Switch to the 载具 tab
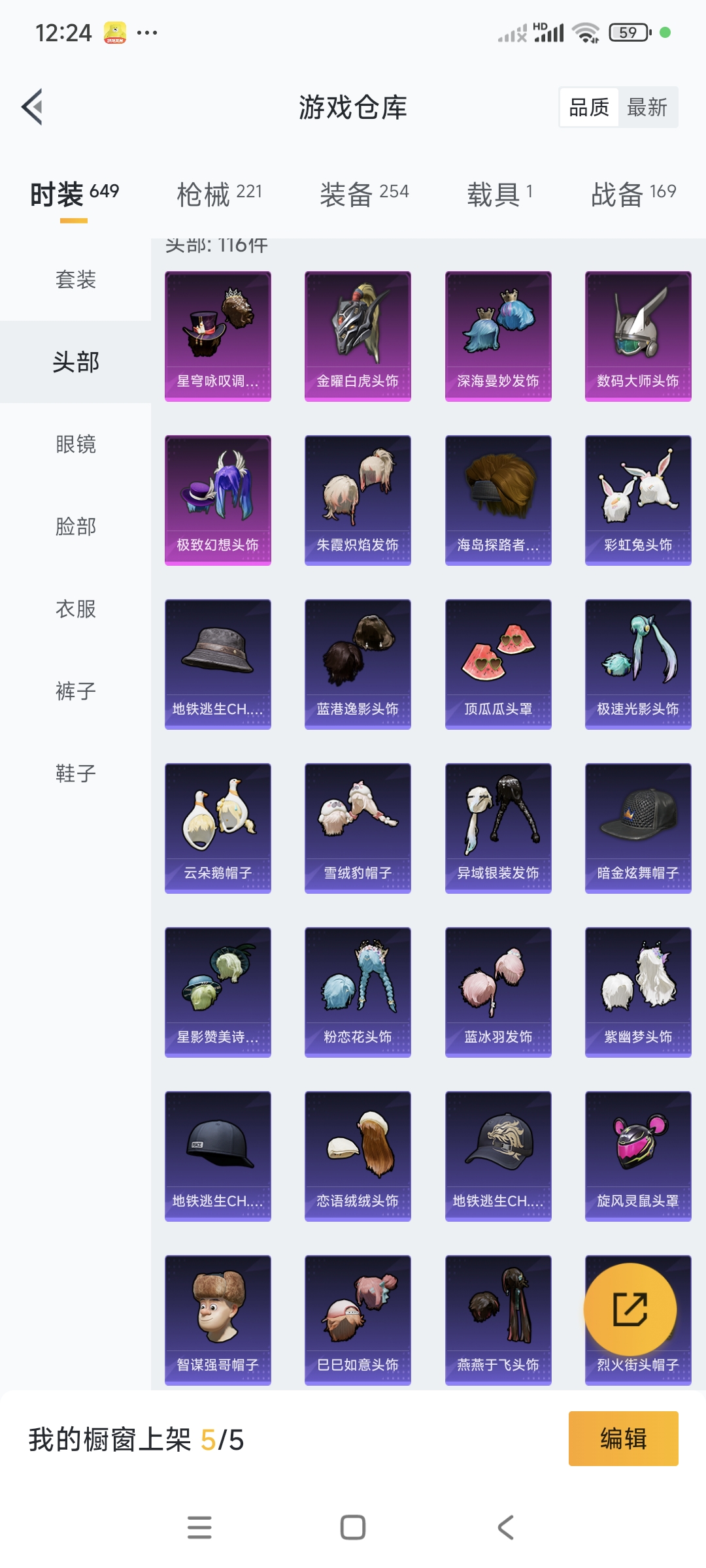 point(500,194)
